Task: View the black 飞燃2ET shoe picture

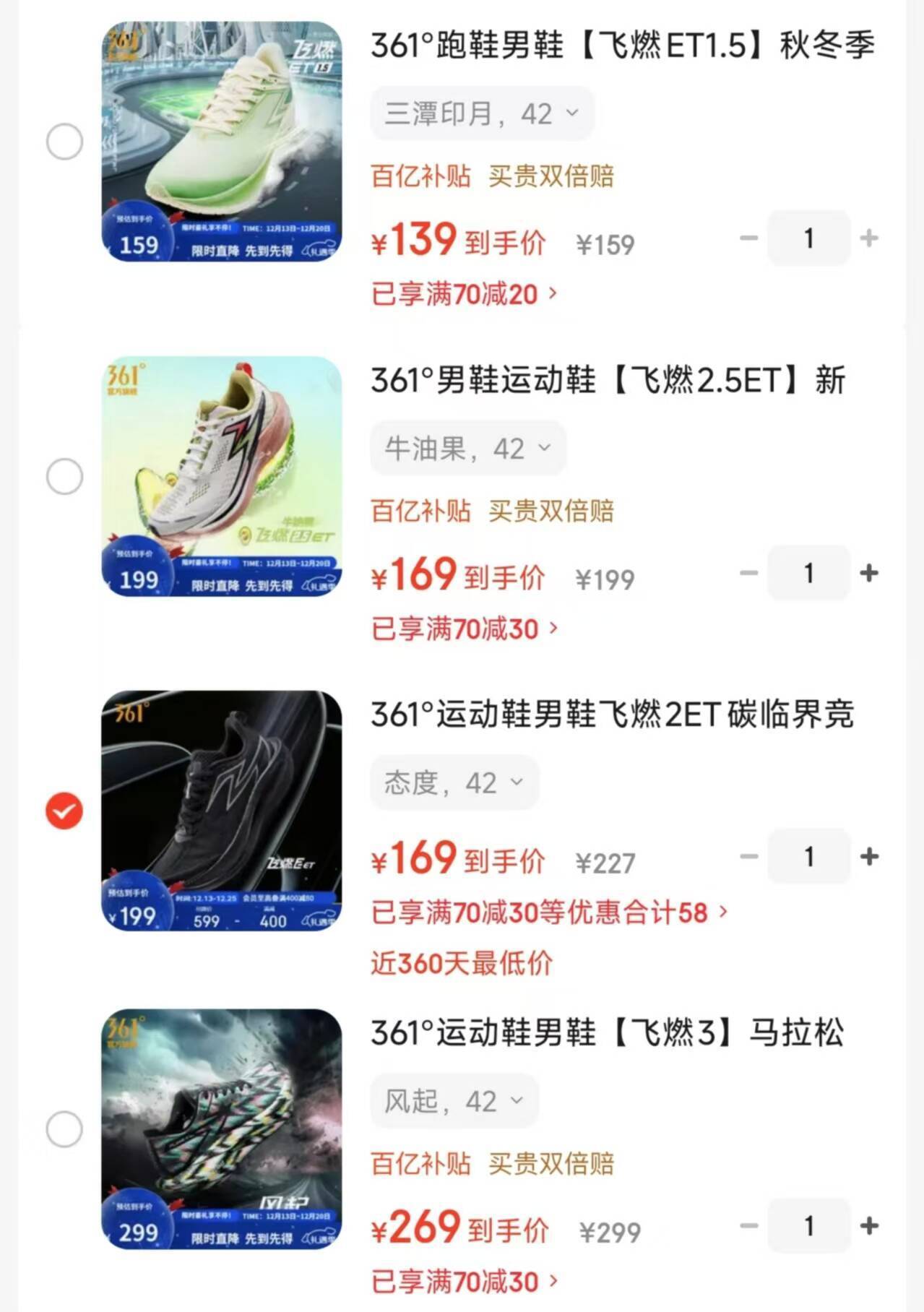Action: [221, 811]
